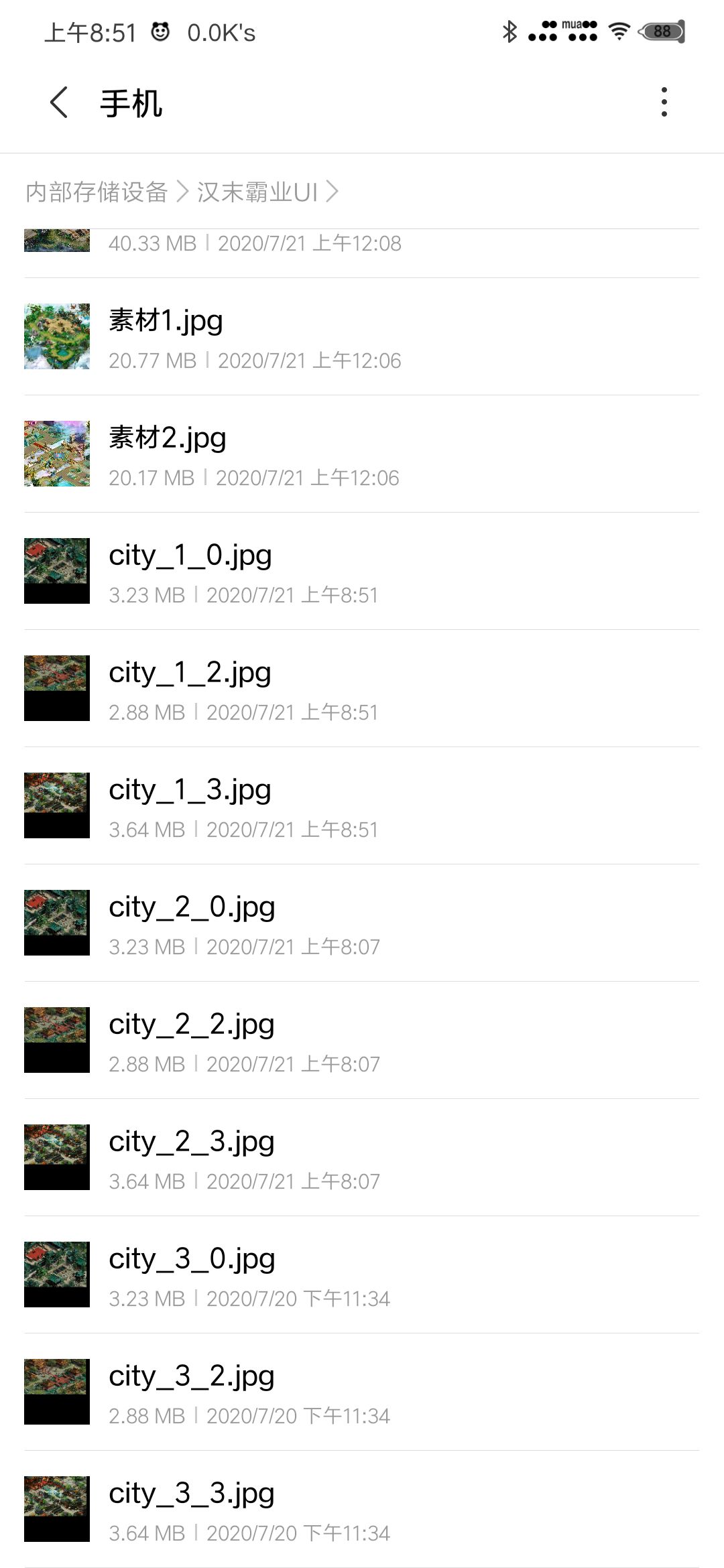Image resolution: width=724 pixels, height=1568 pixels.
Task: Tap the panda emoji in the status bar
Action: pyautogui.click(x=160, y=30)
